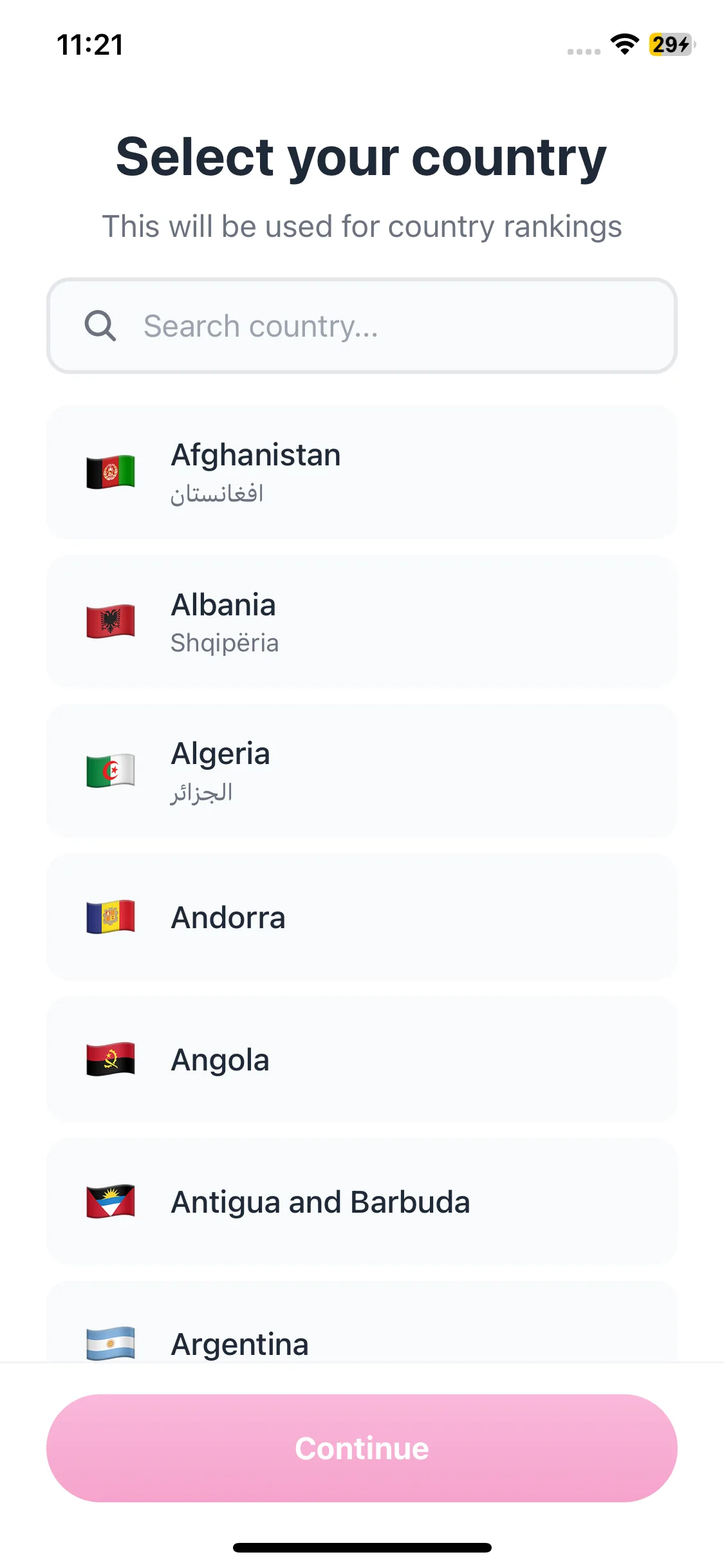Choose Albania as your country
724x1568 pixels.
362,622
